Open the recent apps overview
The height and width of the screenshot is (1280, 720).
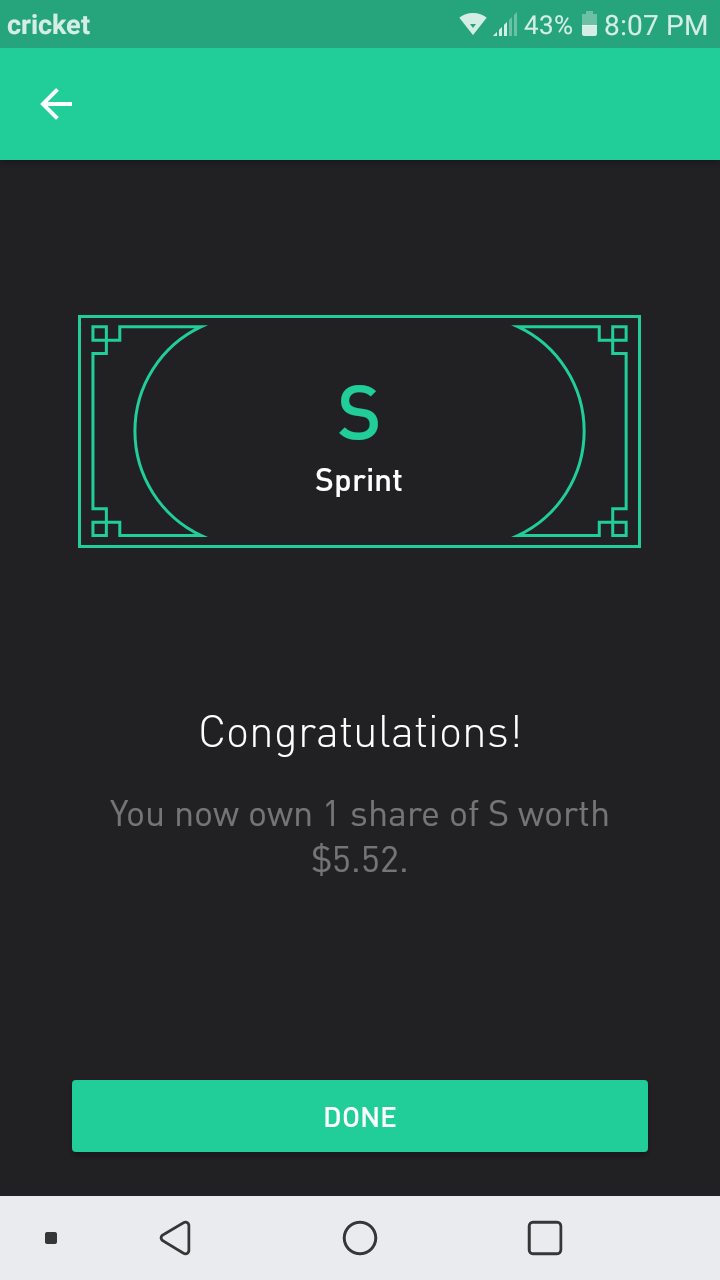click(x=544, y=1238)
